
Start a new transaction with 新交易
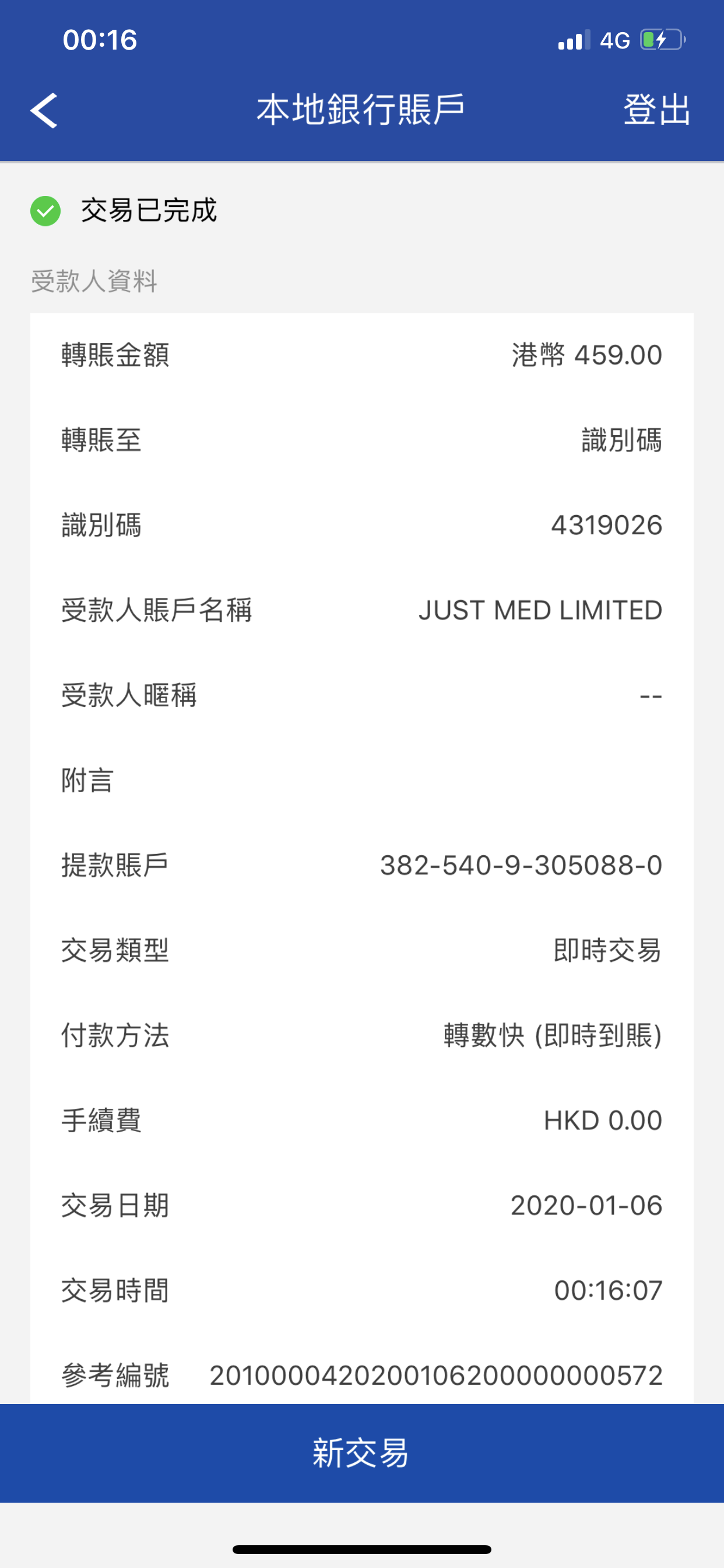coord(362,1453)
